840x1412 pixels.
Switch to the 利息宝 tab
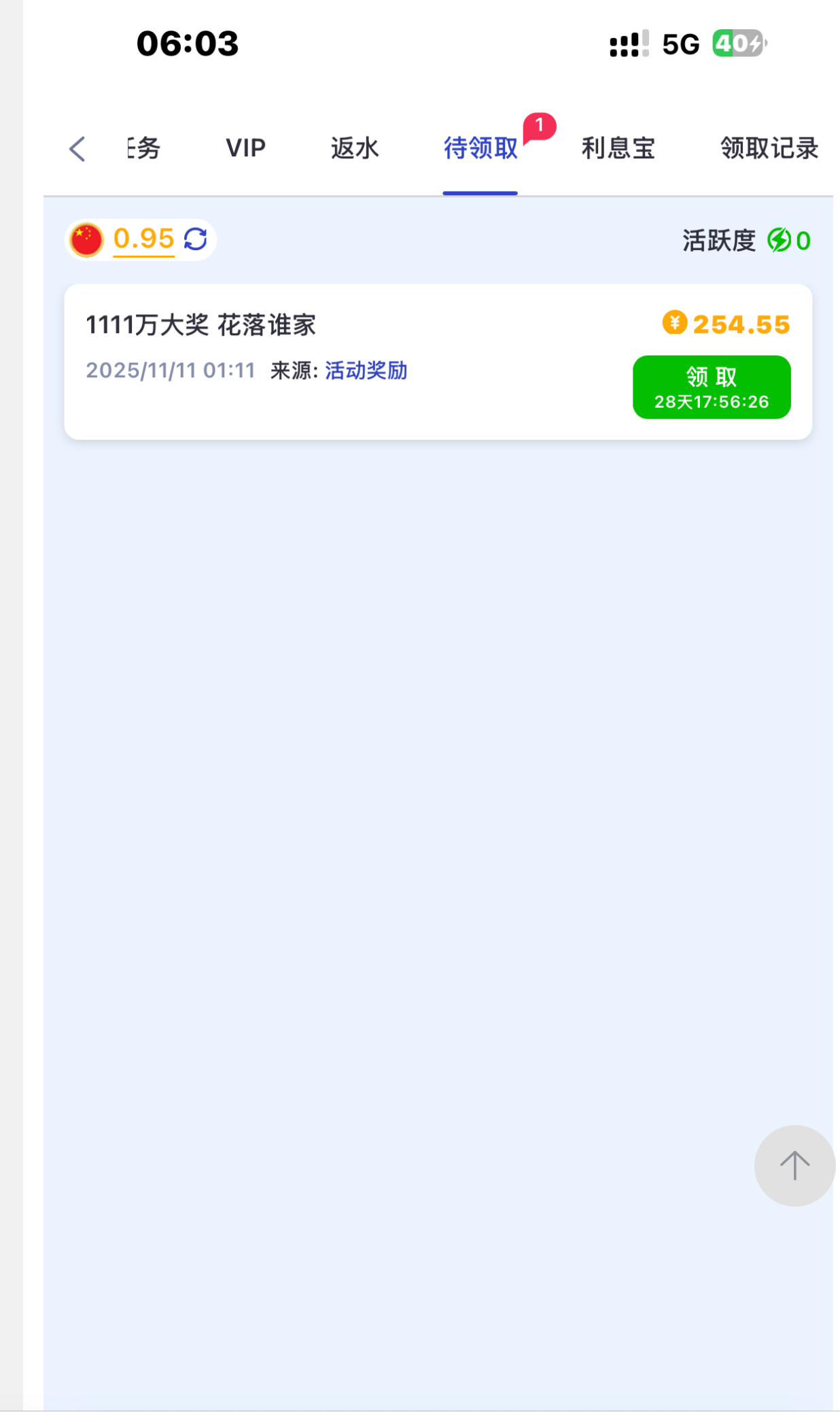(618, 148)
